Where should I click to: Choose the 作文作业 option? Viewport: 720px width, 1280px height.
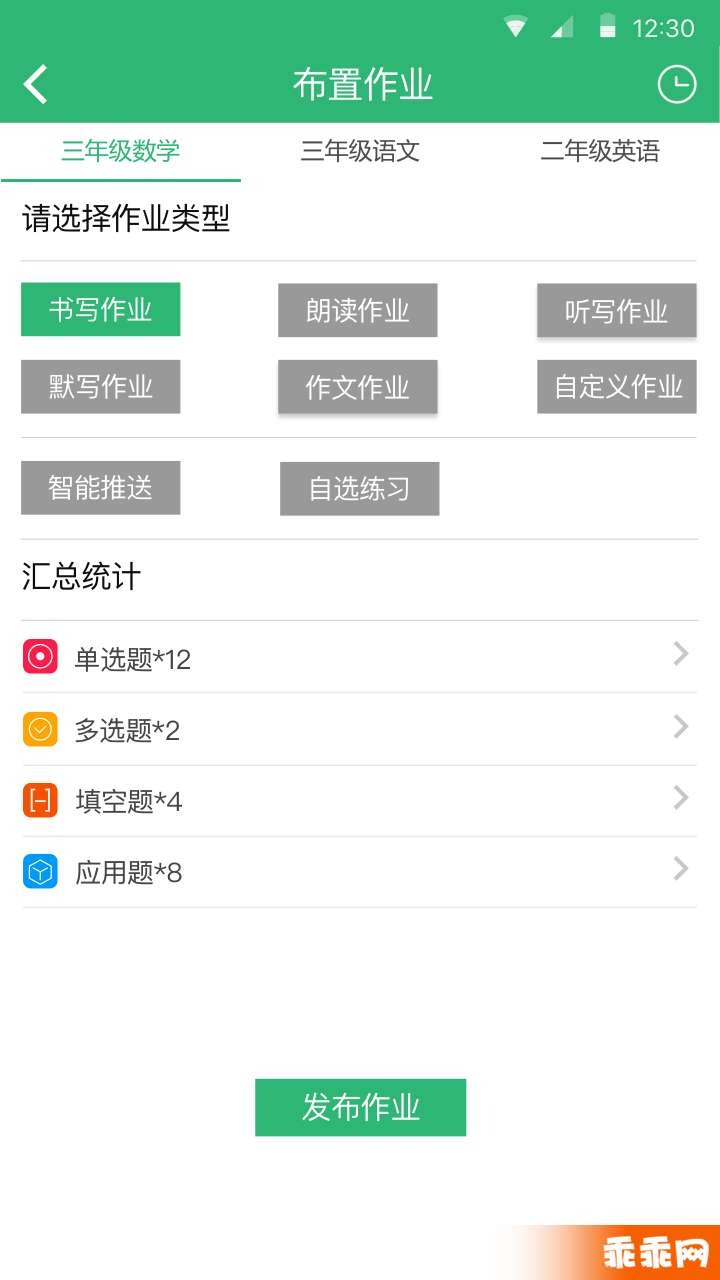tap(358, 387)
